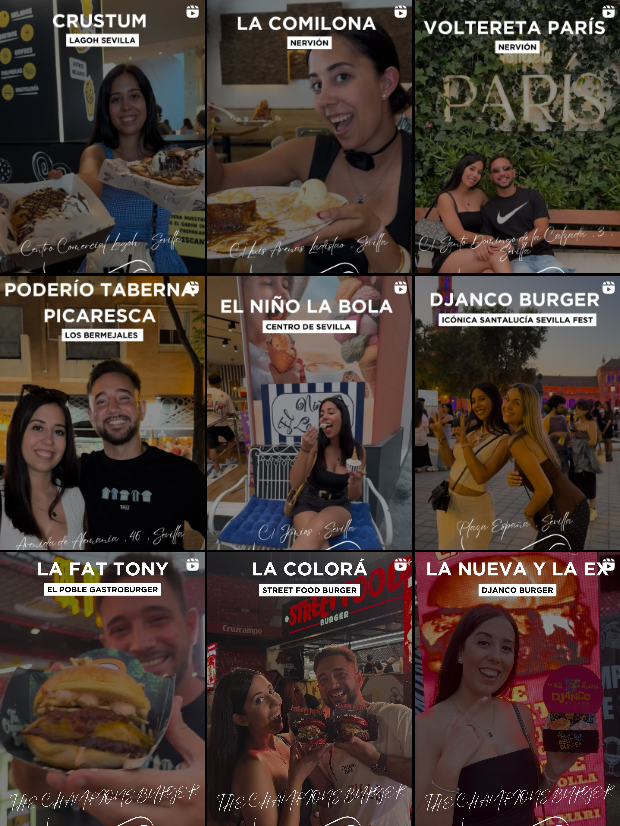Open the La Fat Tony reel
620x826 pixels.
pos(102,690)
